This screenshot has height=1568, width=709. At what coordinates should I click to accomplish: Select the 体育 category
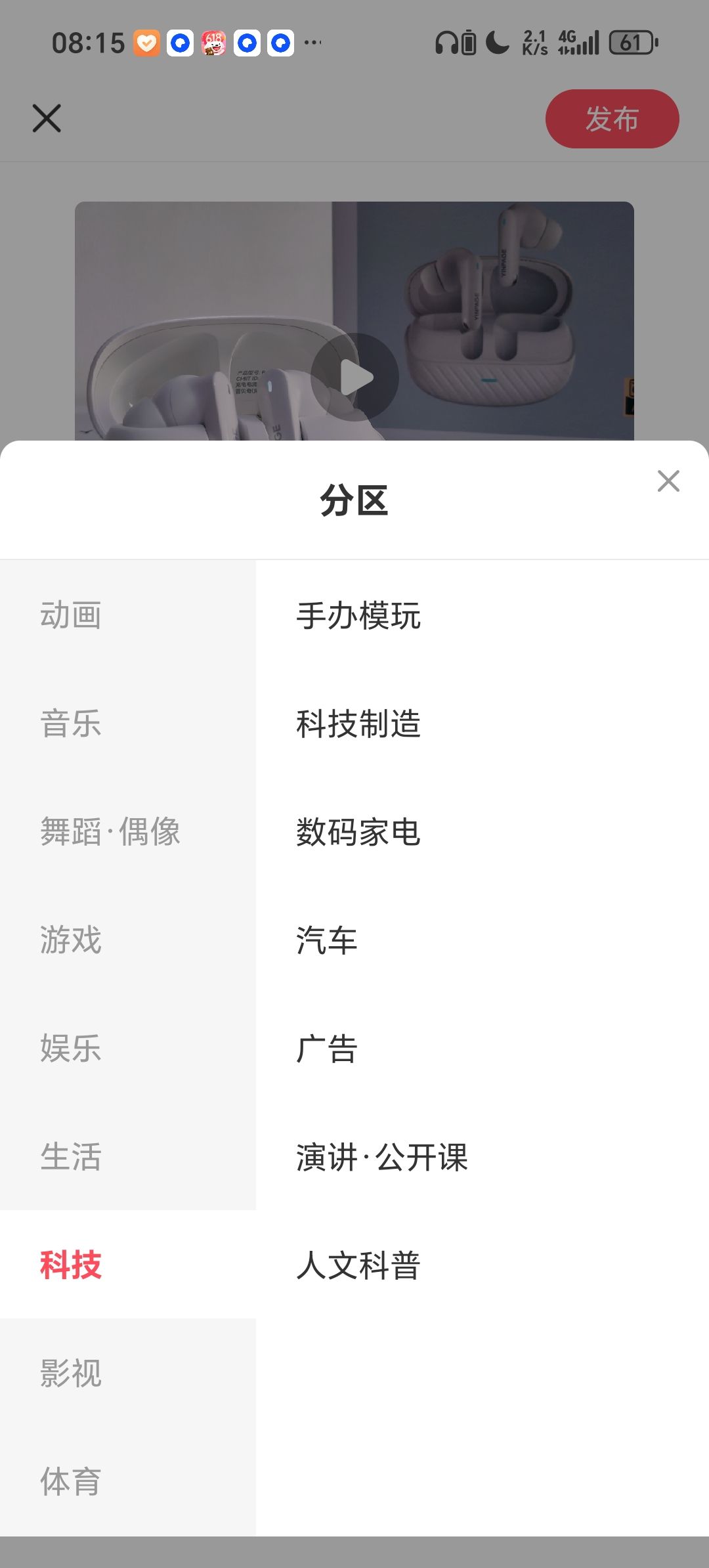click(71, 1481)
